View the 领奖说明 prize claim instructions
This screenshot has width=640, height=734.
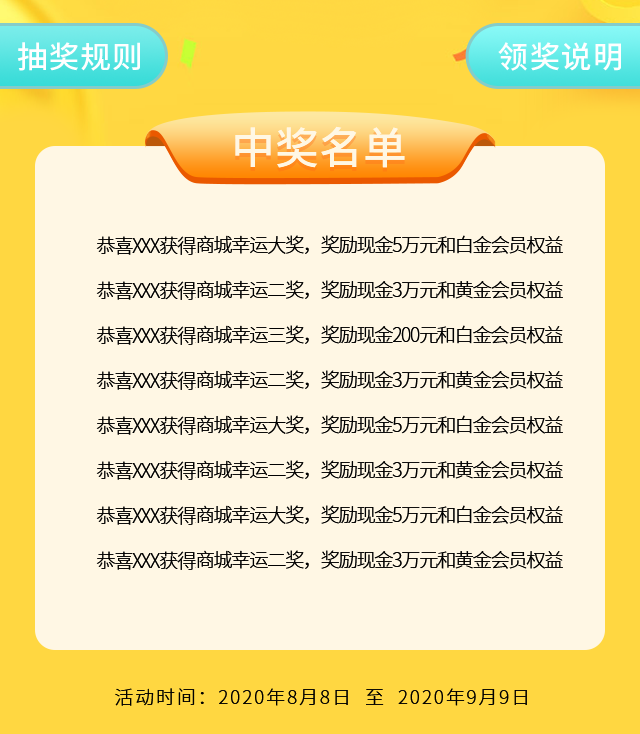558,57
